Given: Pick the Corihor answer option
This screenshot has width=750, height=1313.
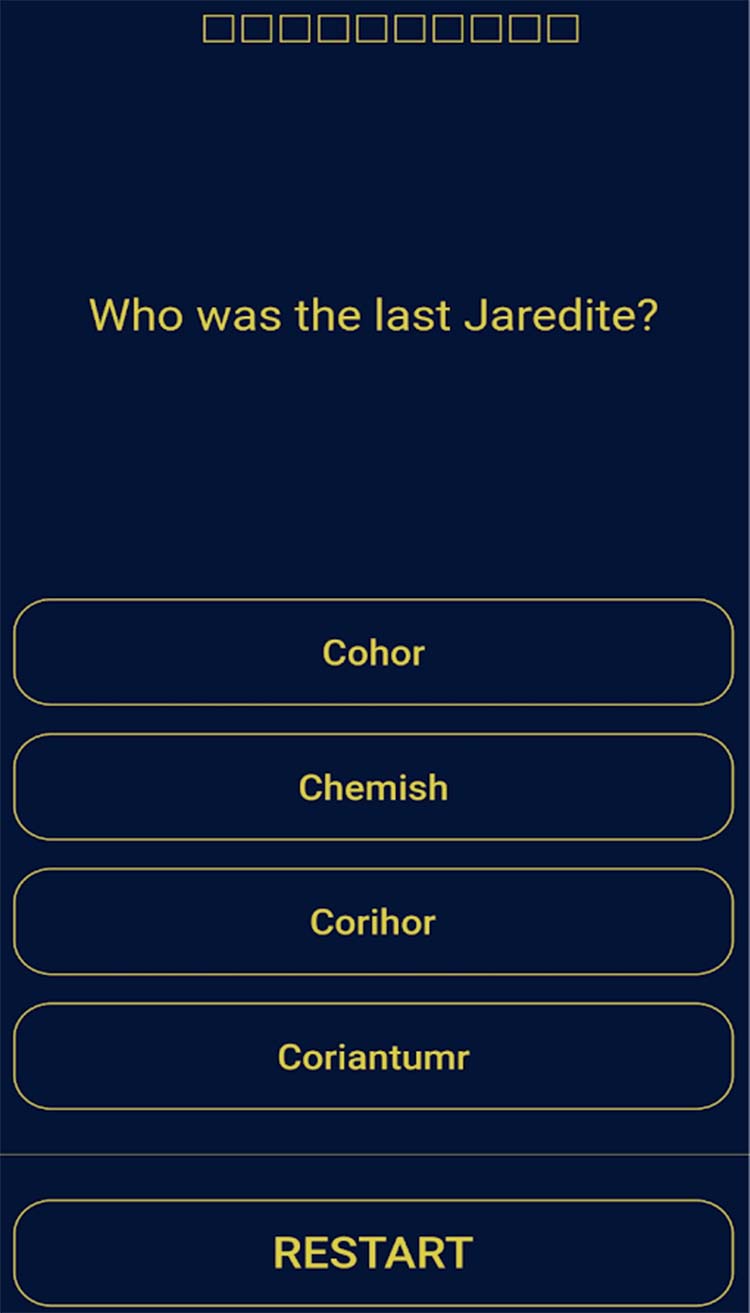Looking at the screenshot, I should tap(373, 921).
